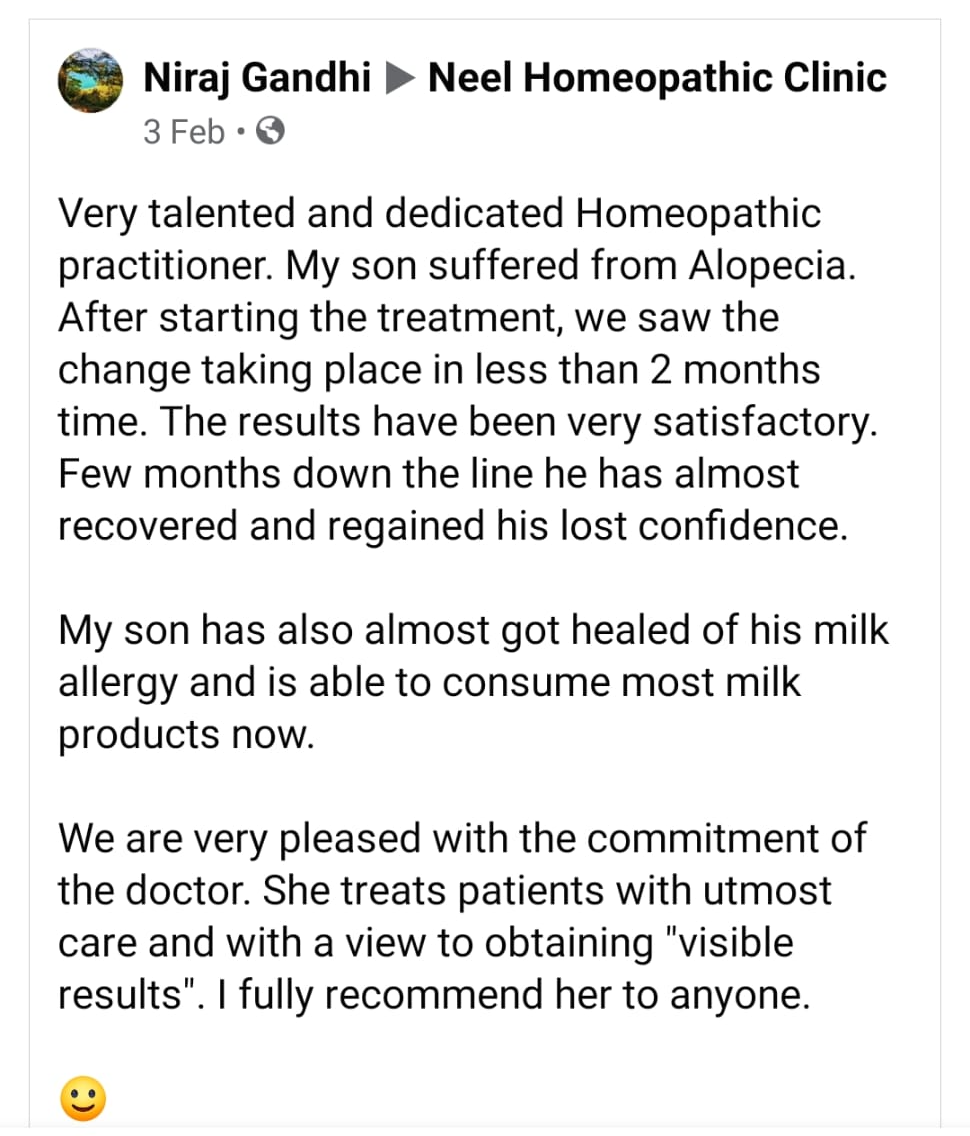The height and width of the screenshot is (1136, 970).
Task: Open the post's 3 Feb timestamp
Action: click(x=184, y=131)
